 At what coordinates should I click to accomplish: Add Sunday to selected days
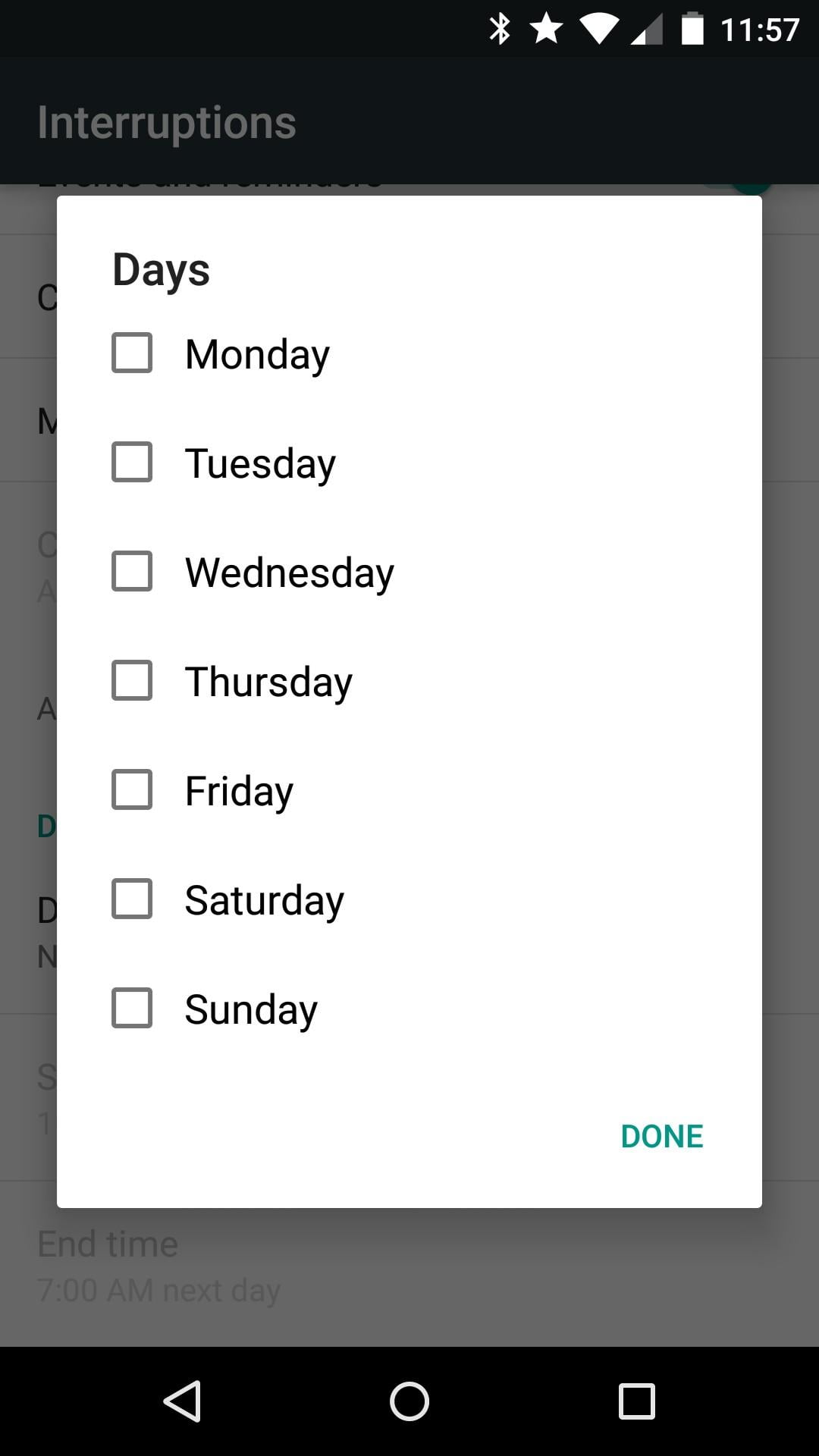132,1009
